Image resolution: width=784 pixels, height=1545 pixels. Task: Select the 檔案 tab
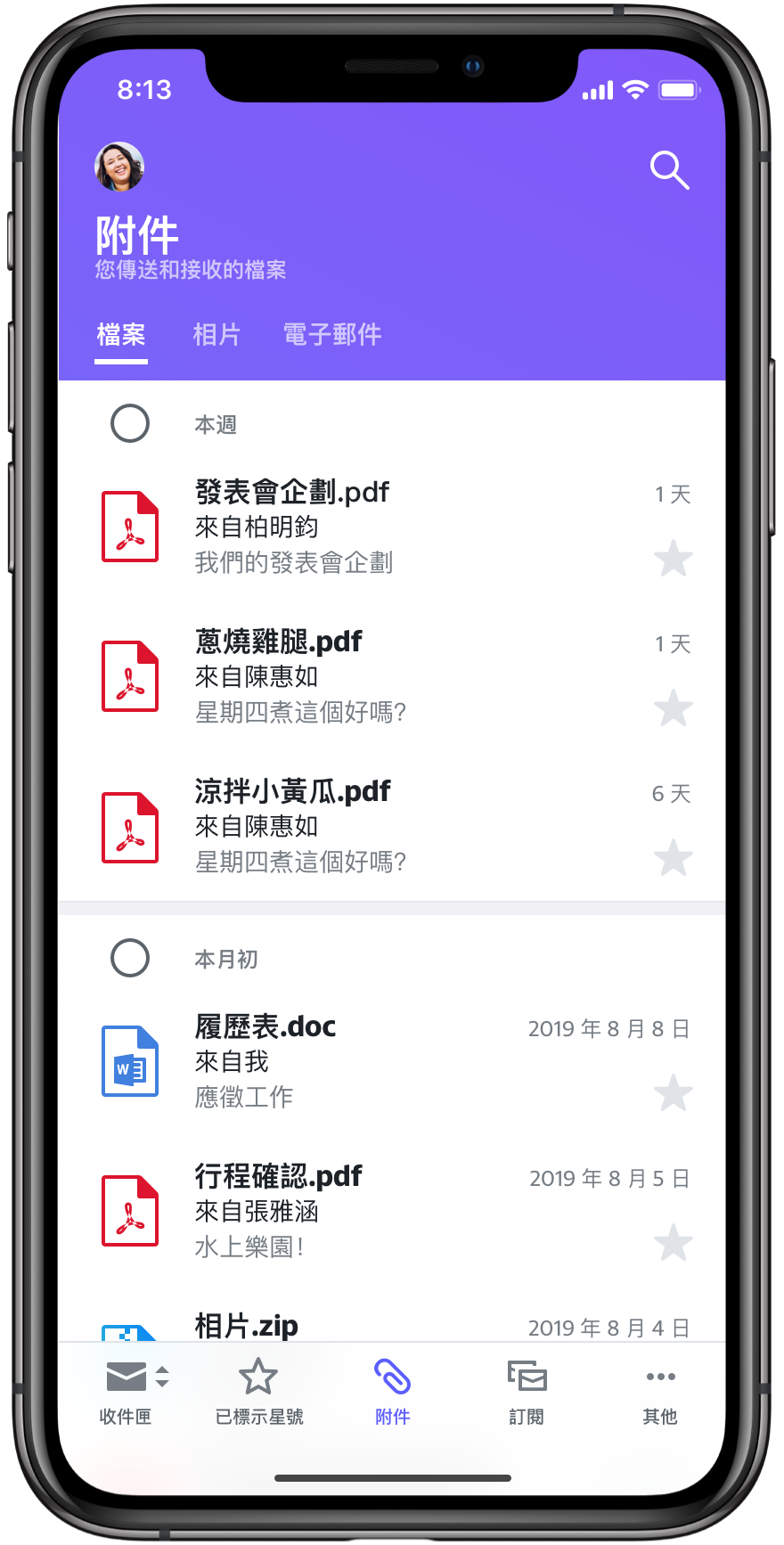[x=121, y=335]
